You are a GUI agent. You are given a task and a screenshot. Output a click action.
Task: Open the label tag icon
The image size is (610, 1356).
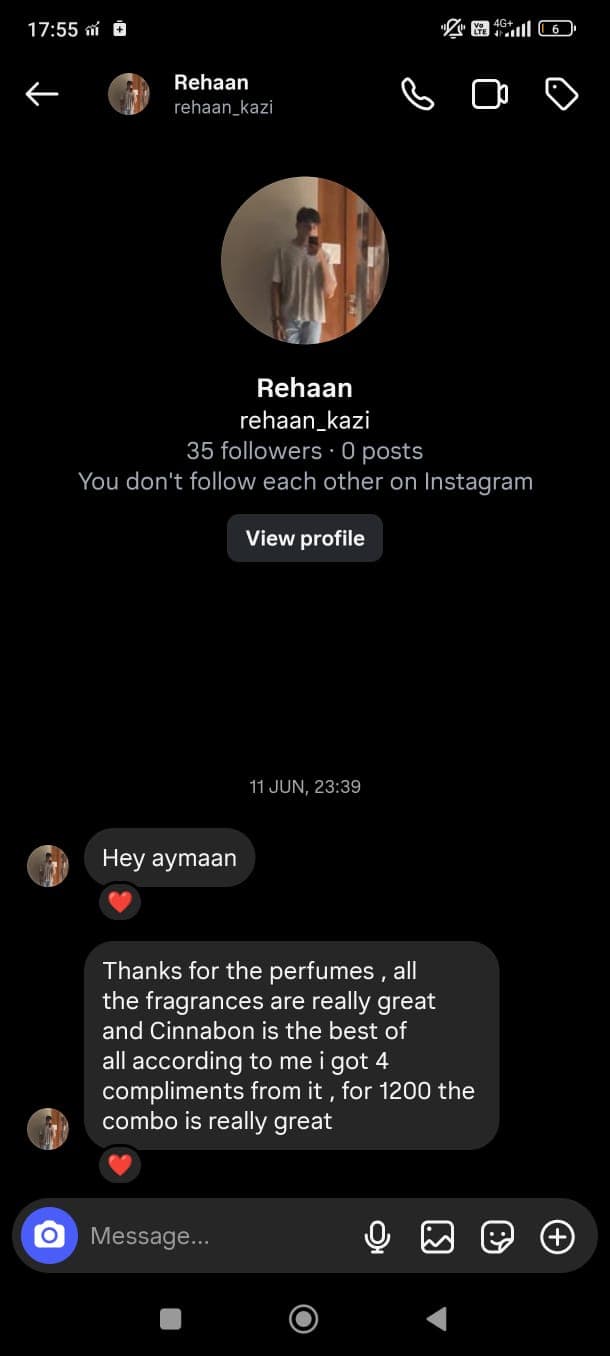point(561,94)
